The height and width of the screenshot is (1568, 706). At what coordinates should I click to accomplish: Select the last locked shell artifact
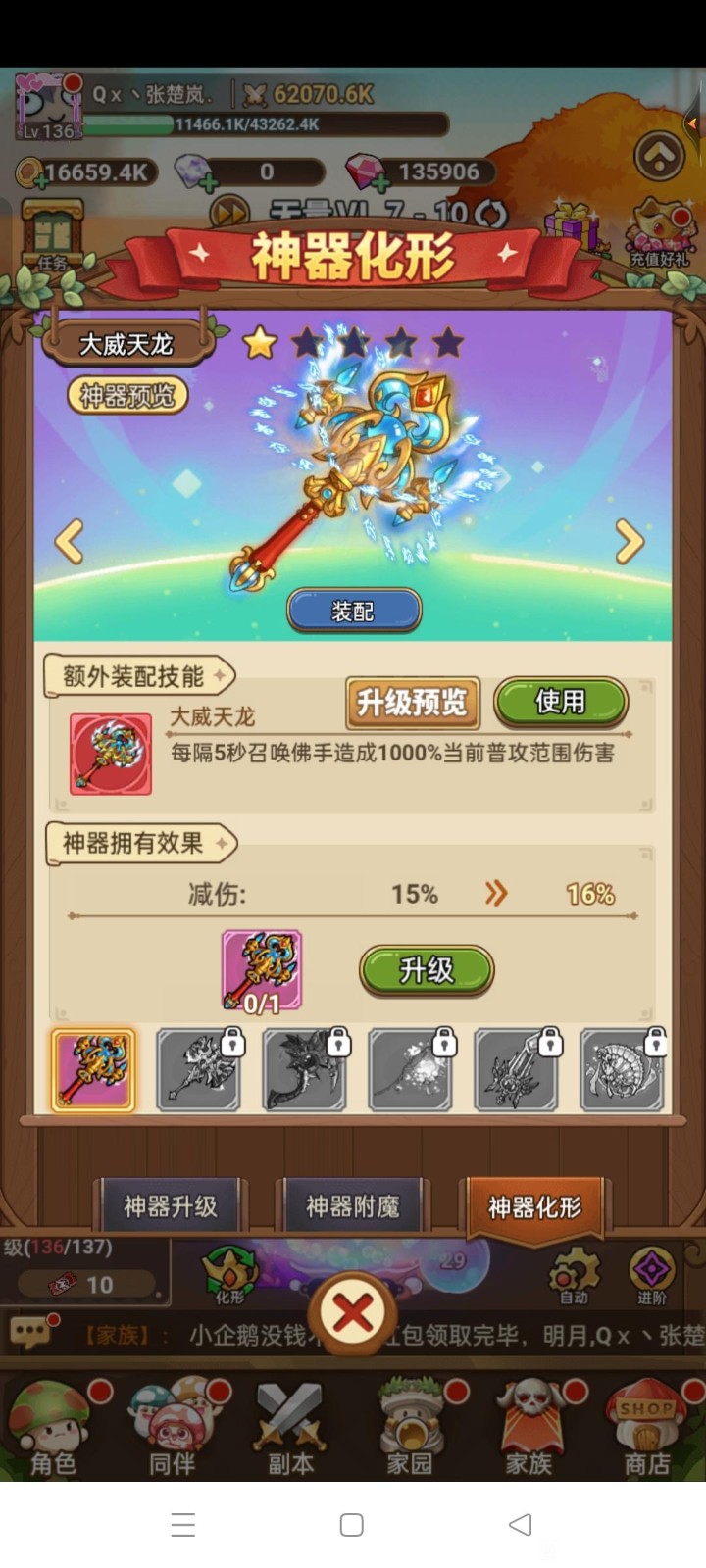coord(622,1070)
